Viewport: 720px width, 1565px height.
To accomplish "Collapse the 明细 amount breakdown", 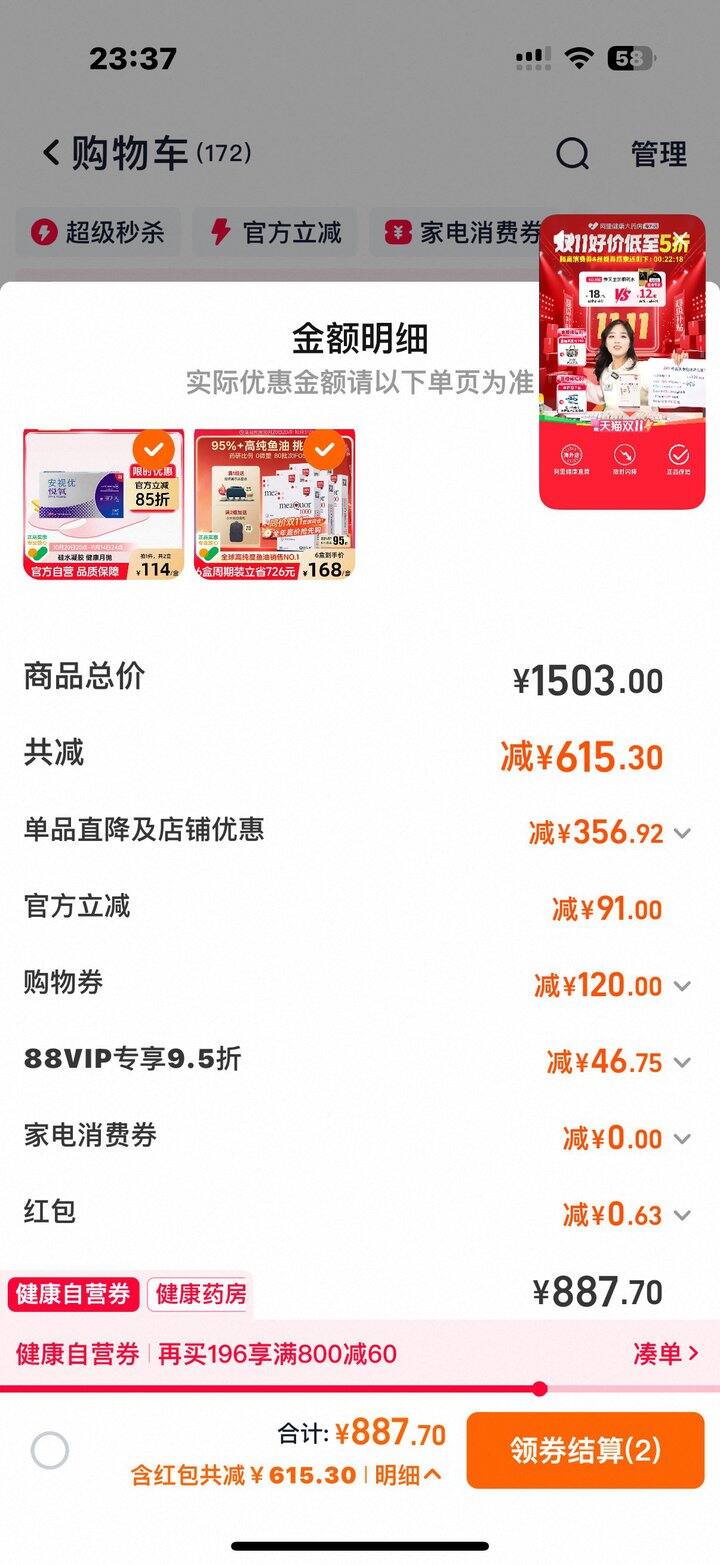I will pos(408,1475).
